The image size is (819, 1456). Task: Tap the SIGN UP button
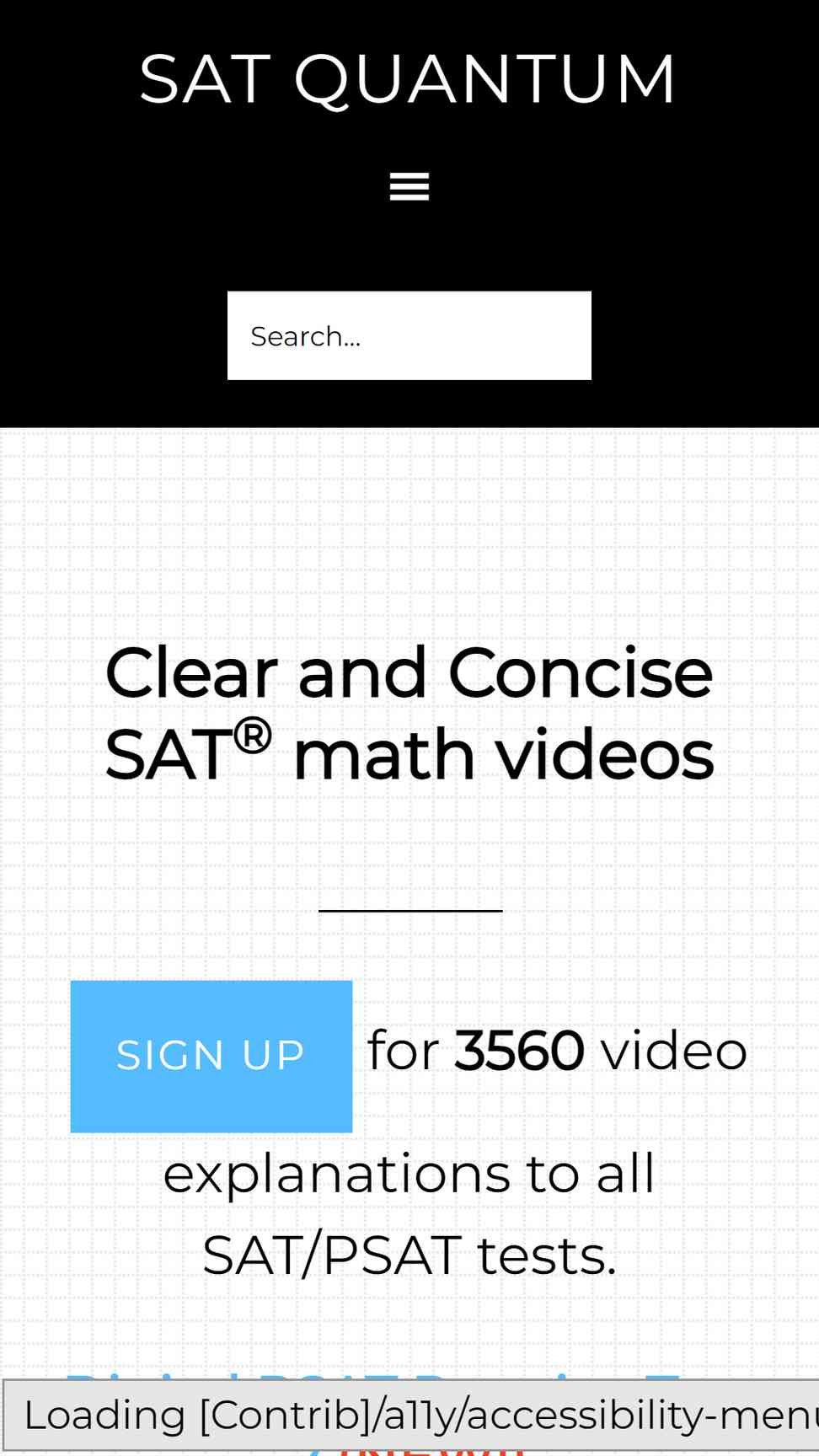click(x=211, y=1056)
